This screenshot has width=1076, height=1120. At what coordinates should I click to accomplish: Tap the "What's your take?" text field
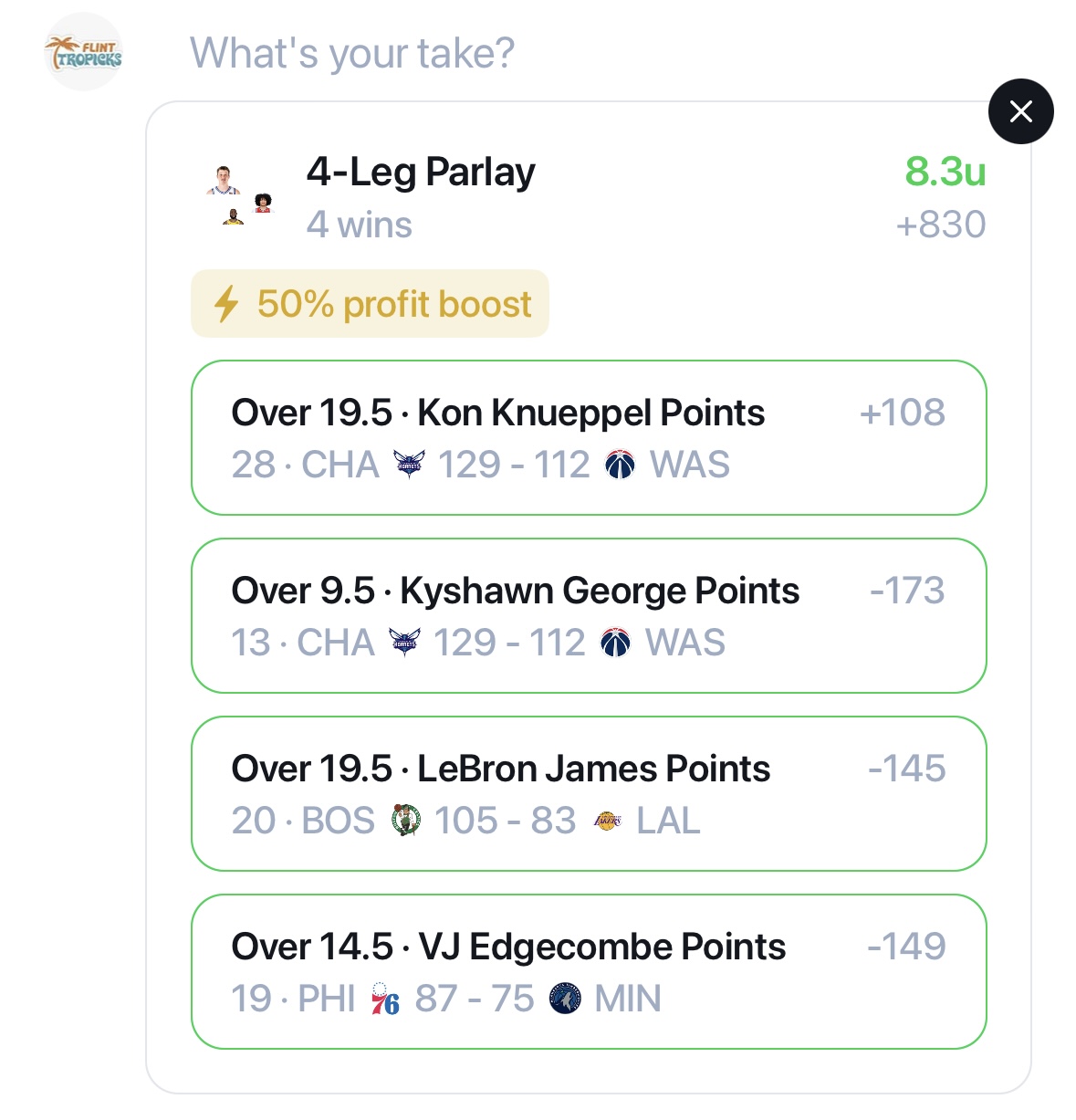352,53
